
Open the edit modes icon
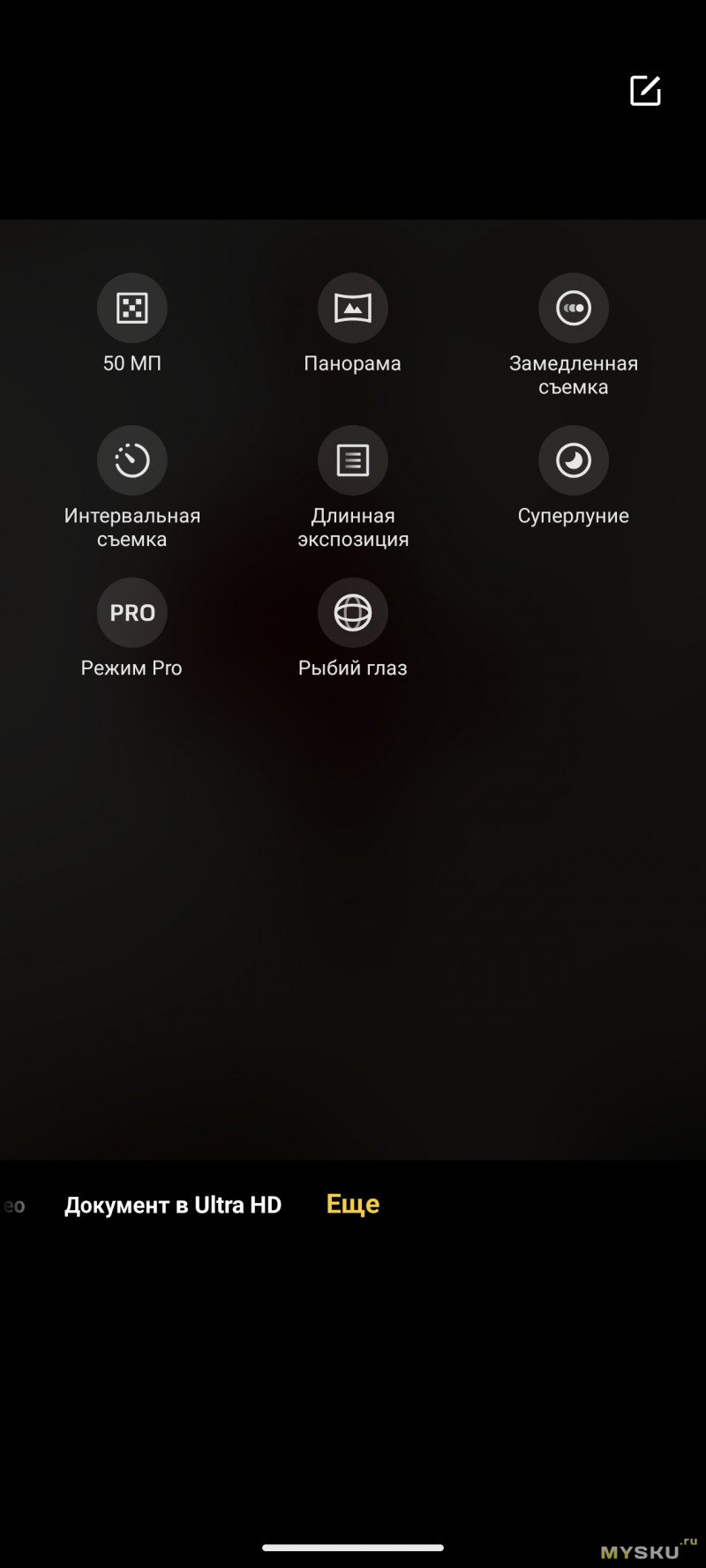[x=645, y=91]
